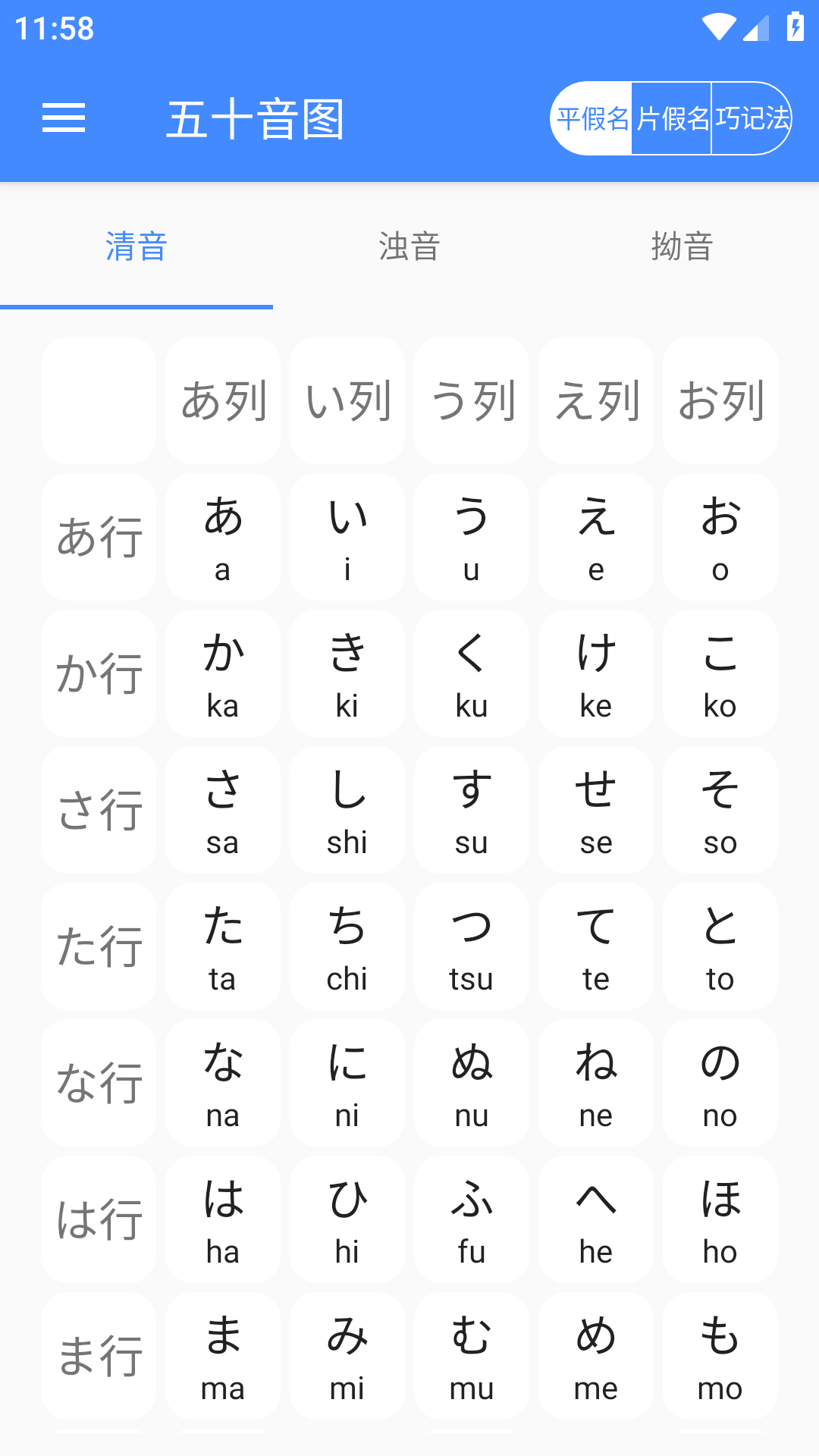Viewport: 819px width, 1456px height.
Task: Tap the す (su) kana card
Action: click(471, 810)
